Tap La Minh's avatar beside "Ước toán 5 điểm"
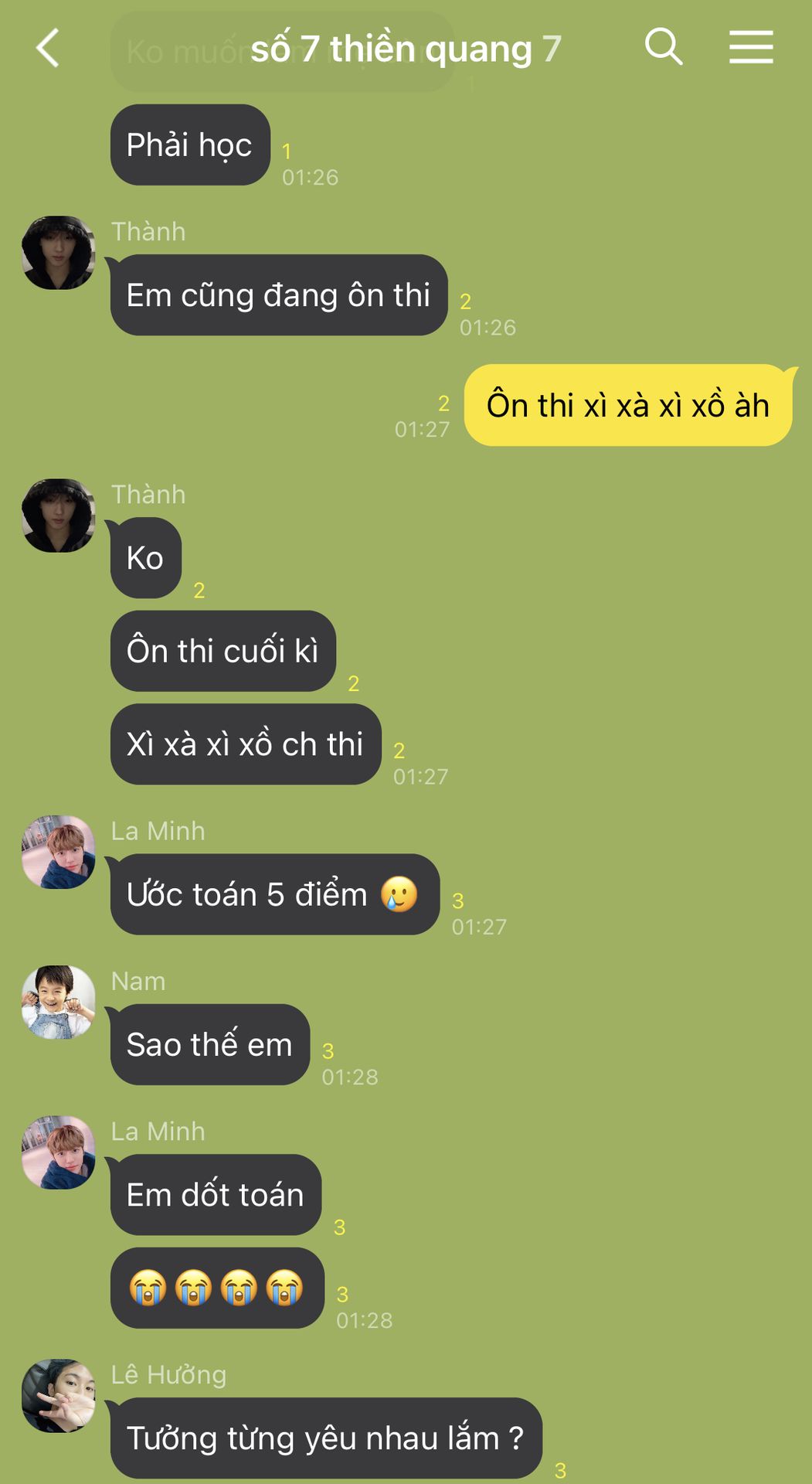This screenshot has width=812, height=1484. point(59,852)
